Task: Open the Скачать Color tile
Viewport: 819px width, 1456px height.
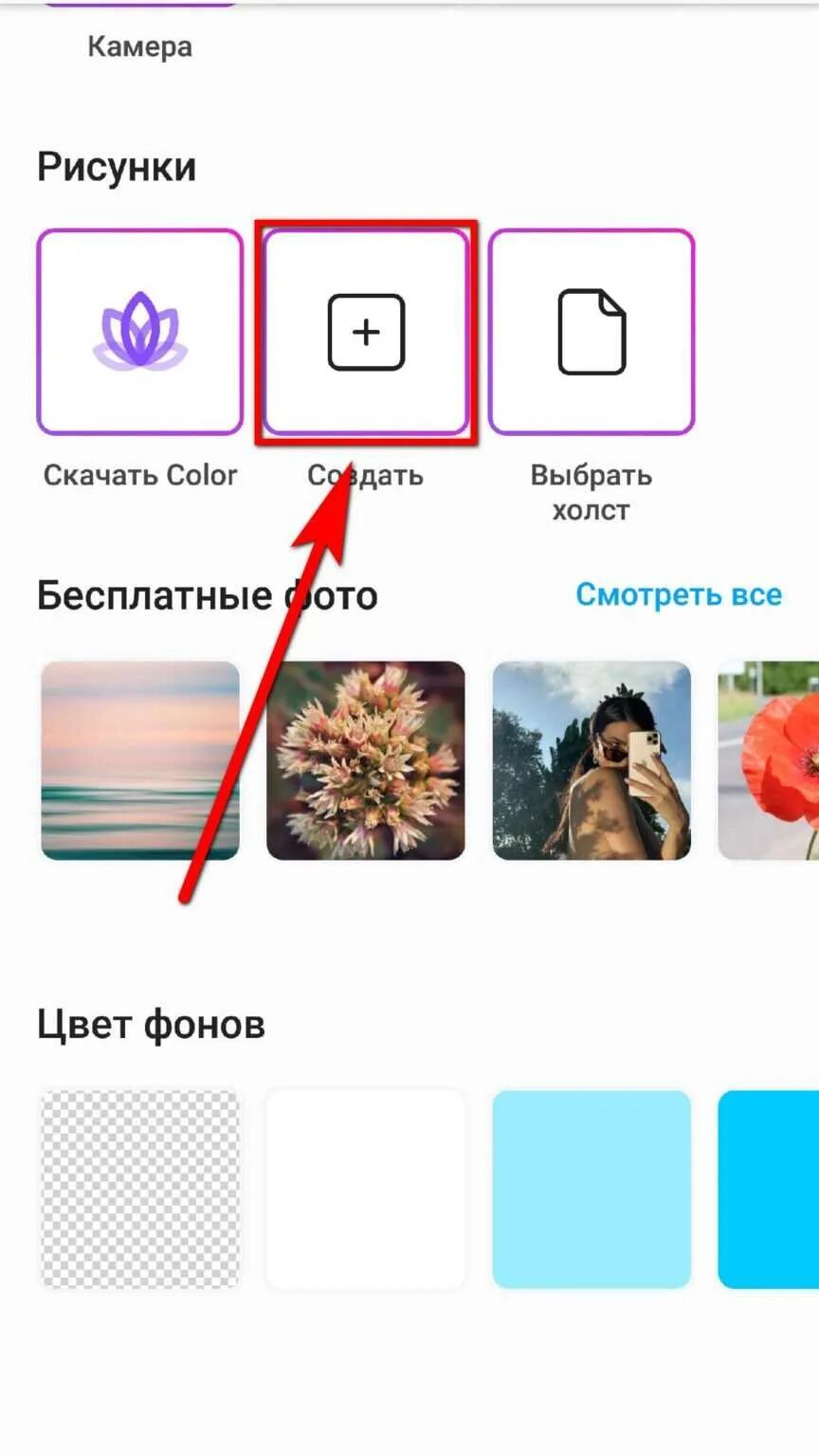Action: pos(140,332)
